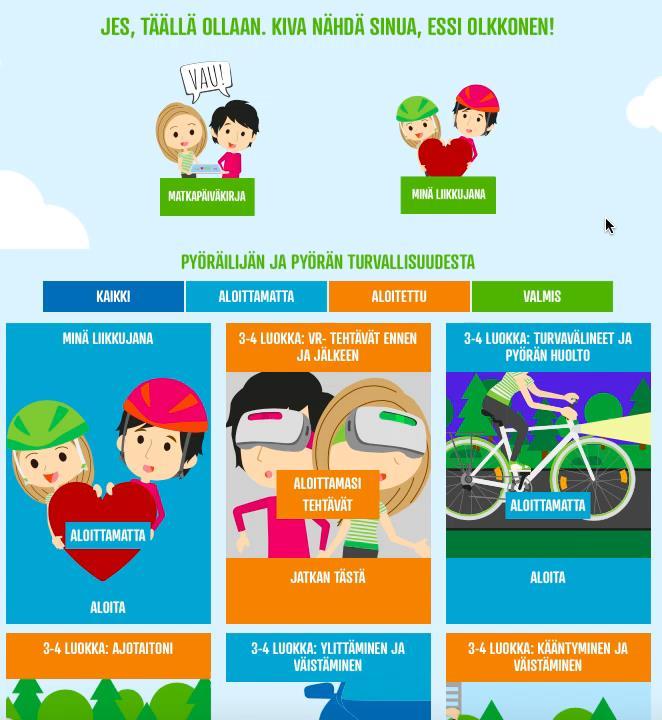Switch to the Aloitettu filter
The width and height of the screenshot is (662, 720).
[399, 297]
